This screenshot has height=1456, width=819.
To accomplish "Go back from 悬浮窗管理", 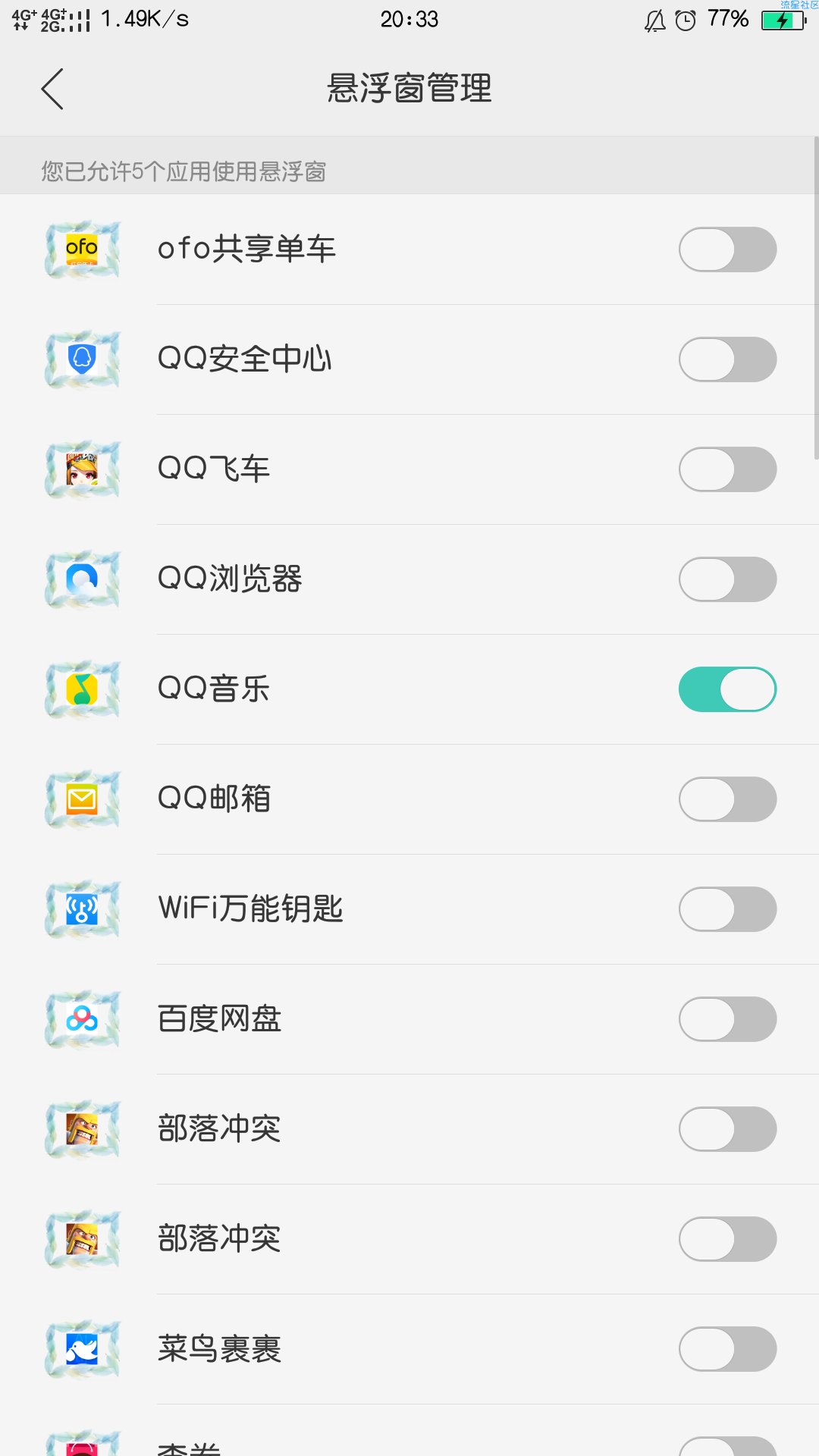I will coord(52,89).
